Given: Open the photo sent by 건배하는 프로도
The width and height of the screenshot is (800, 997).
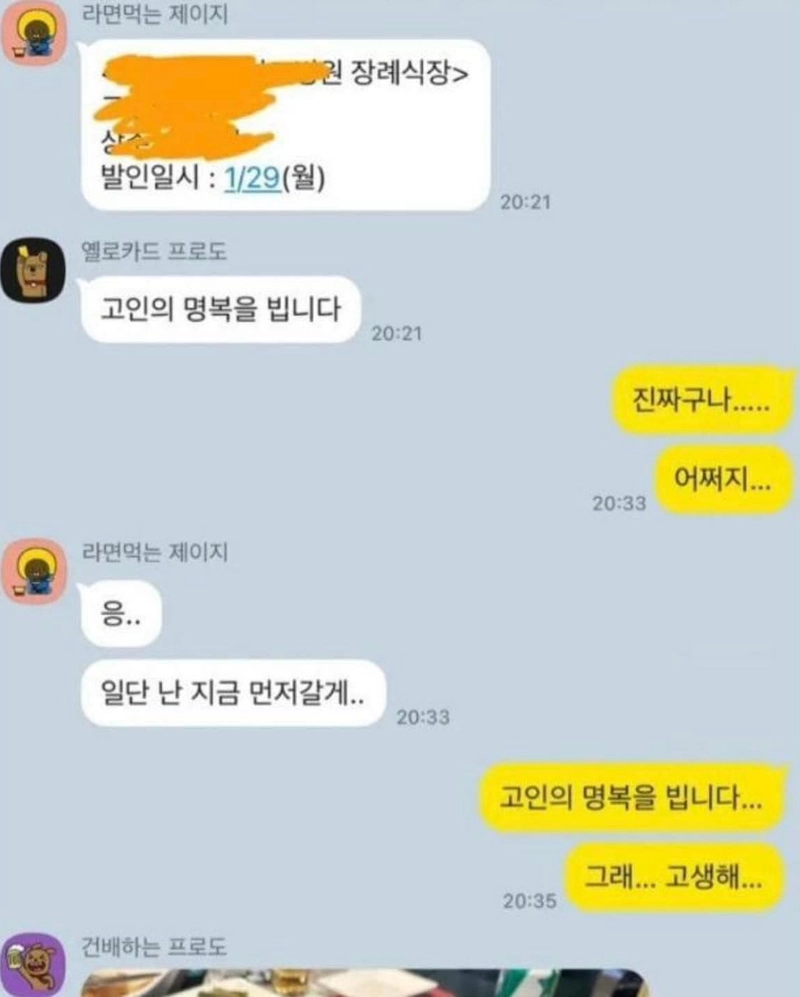Looking at the screenshot, I should [x=360, y=982].
